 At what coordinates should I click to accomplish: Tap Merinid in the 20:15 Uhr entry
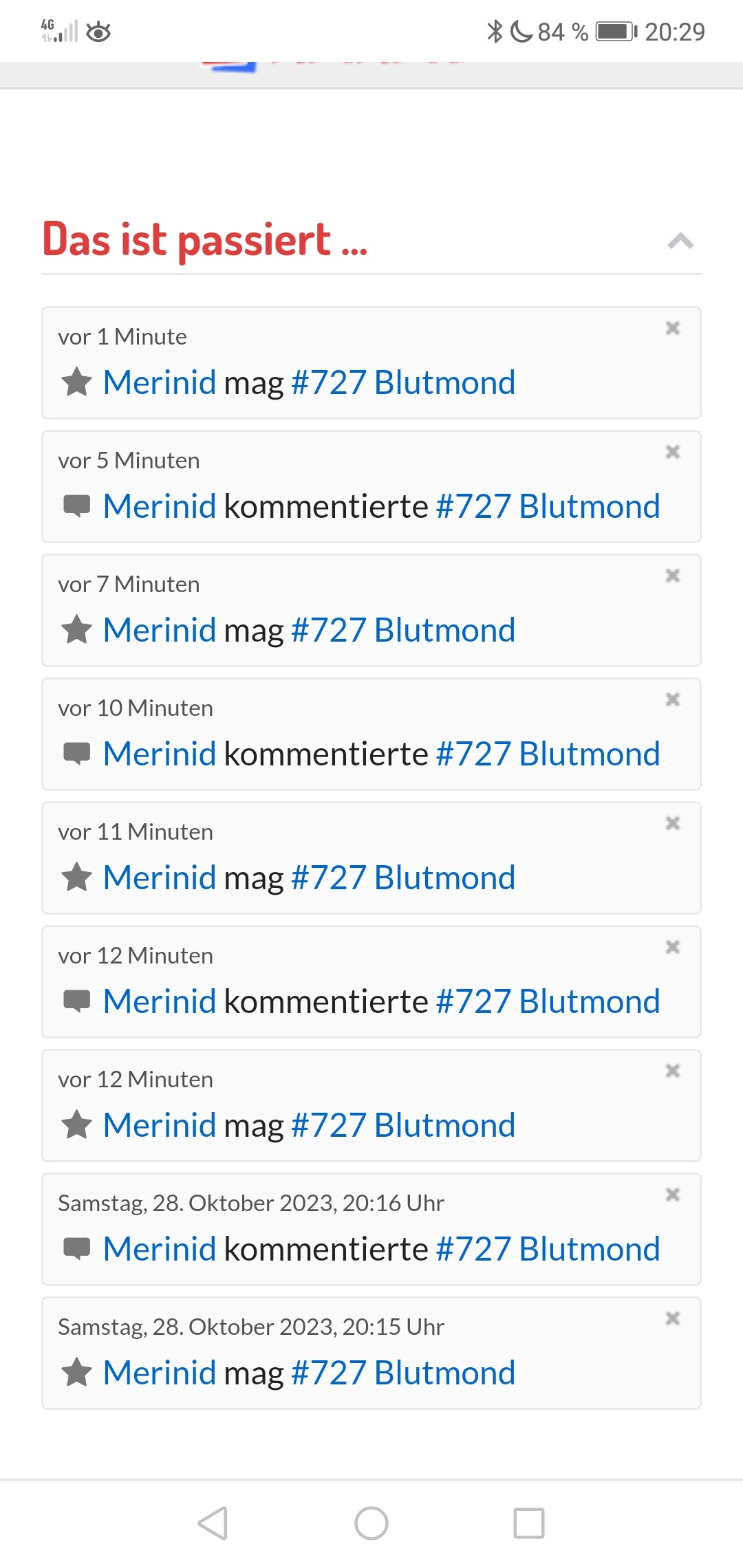[x=160, y=1373]
